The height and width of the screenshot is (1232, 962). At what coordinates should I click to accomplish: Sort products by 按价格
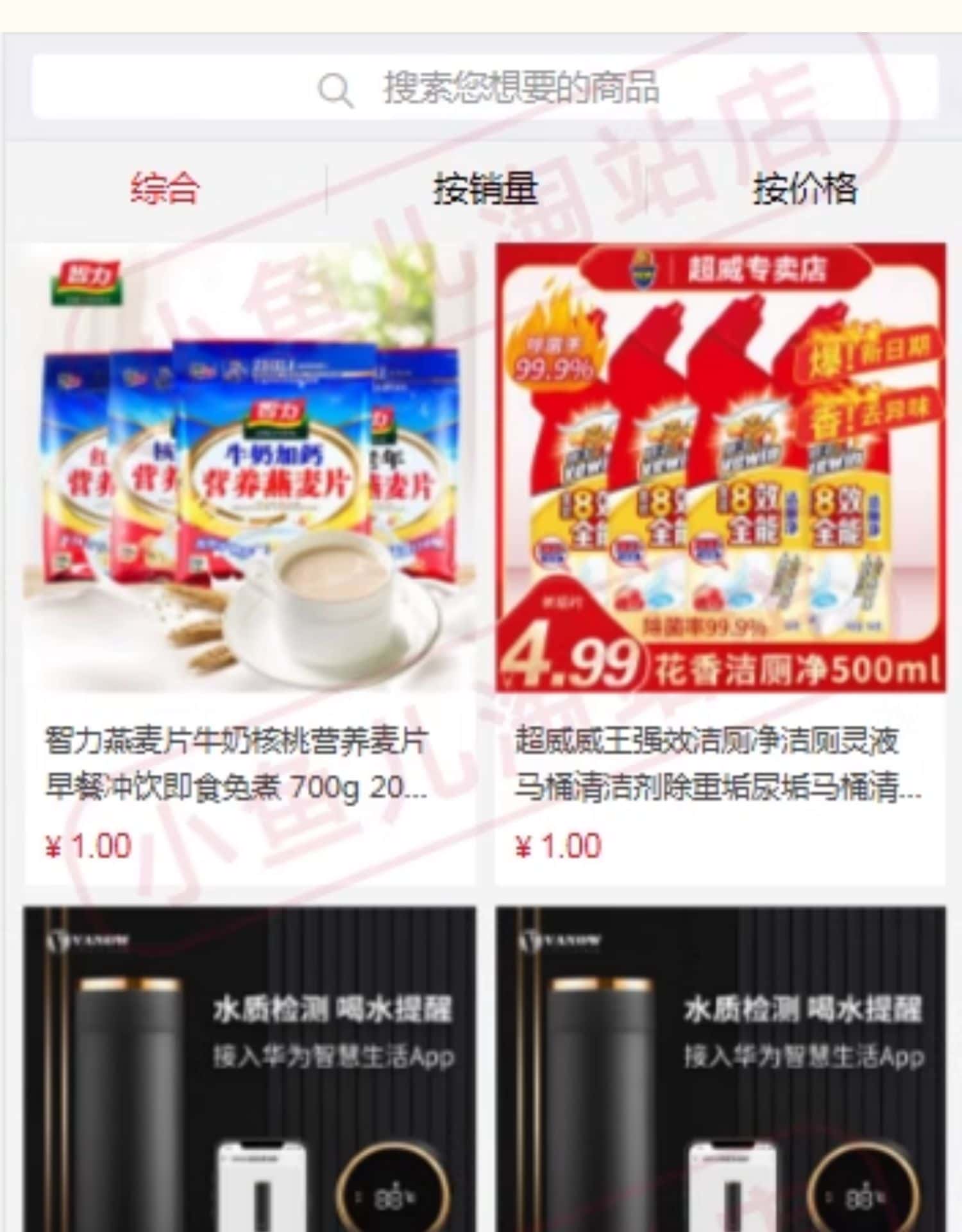805,189
